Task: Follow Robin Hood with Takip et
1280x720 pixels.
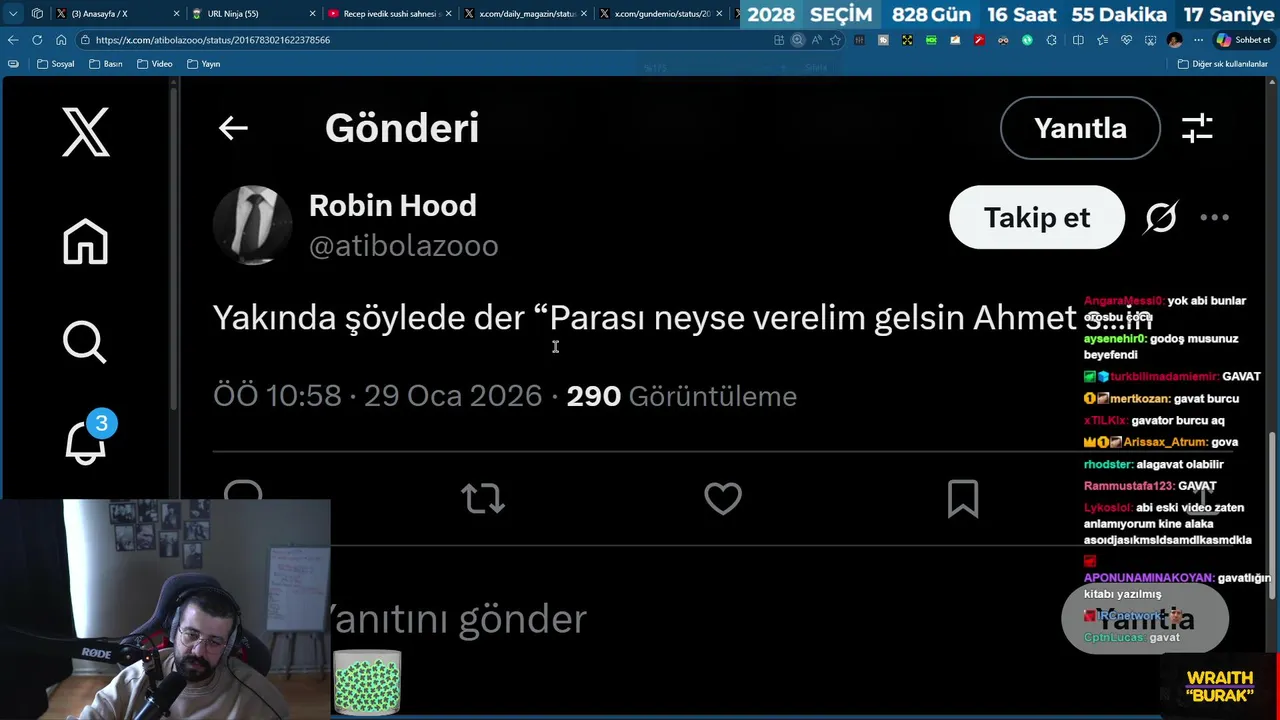Action: click(x=1036, y=217)
